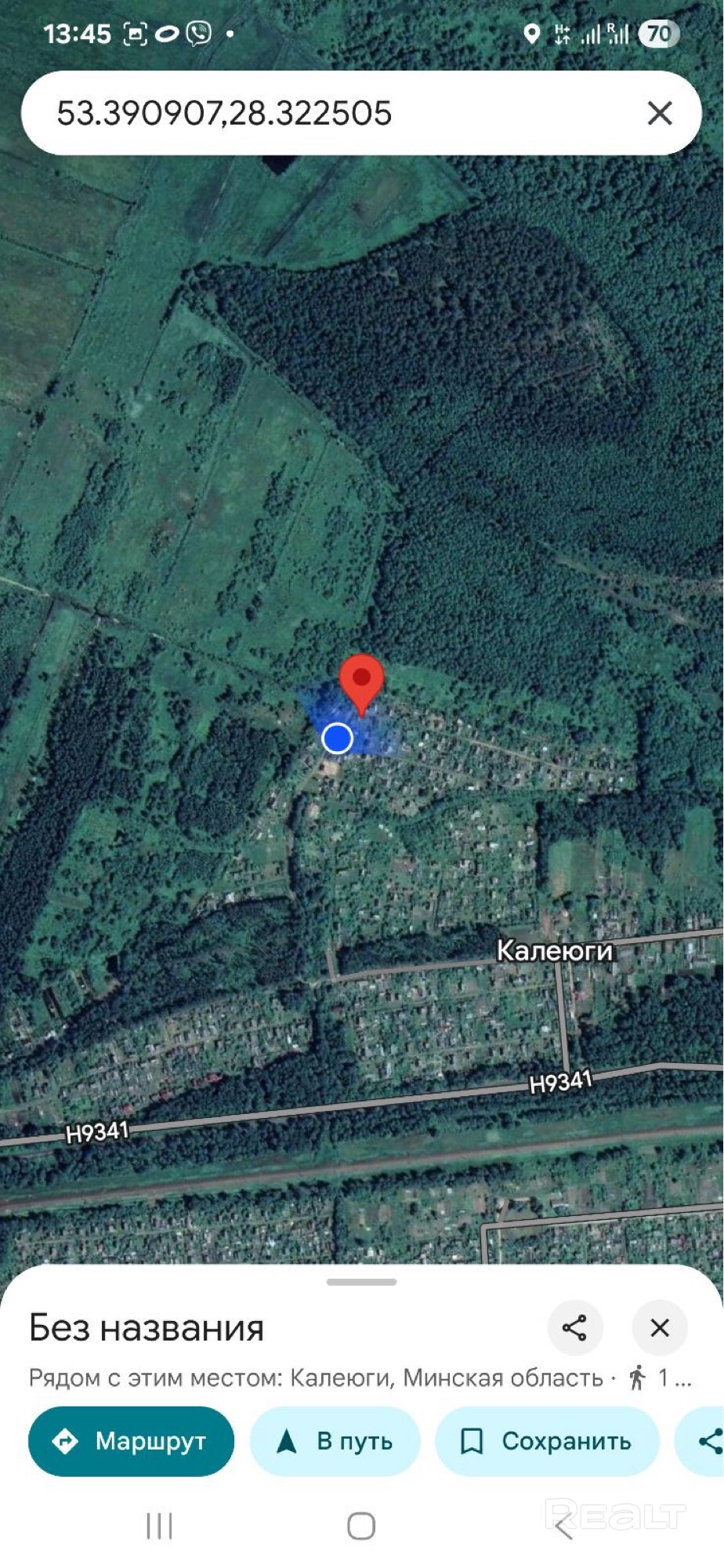Share this place via round share icon
Image resolution: width=724 pixels, height=1568 pixels.
click(574, 1327)
